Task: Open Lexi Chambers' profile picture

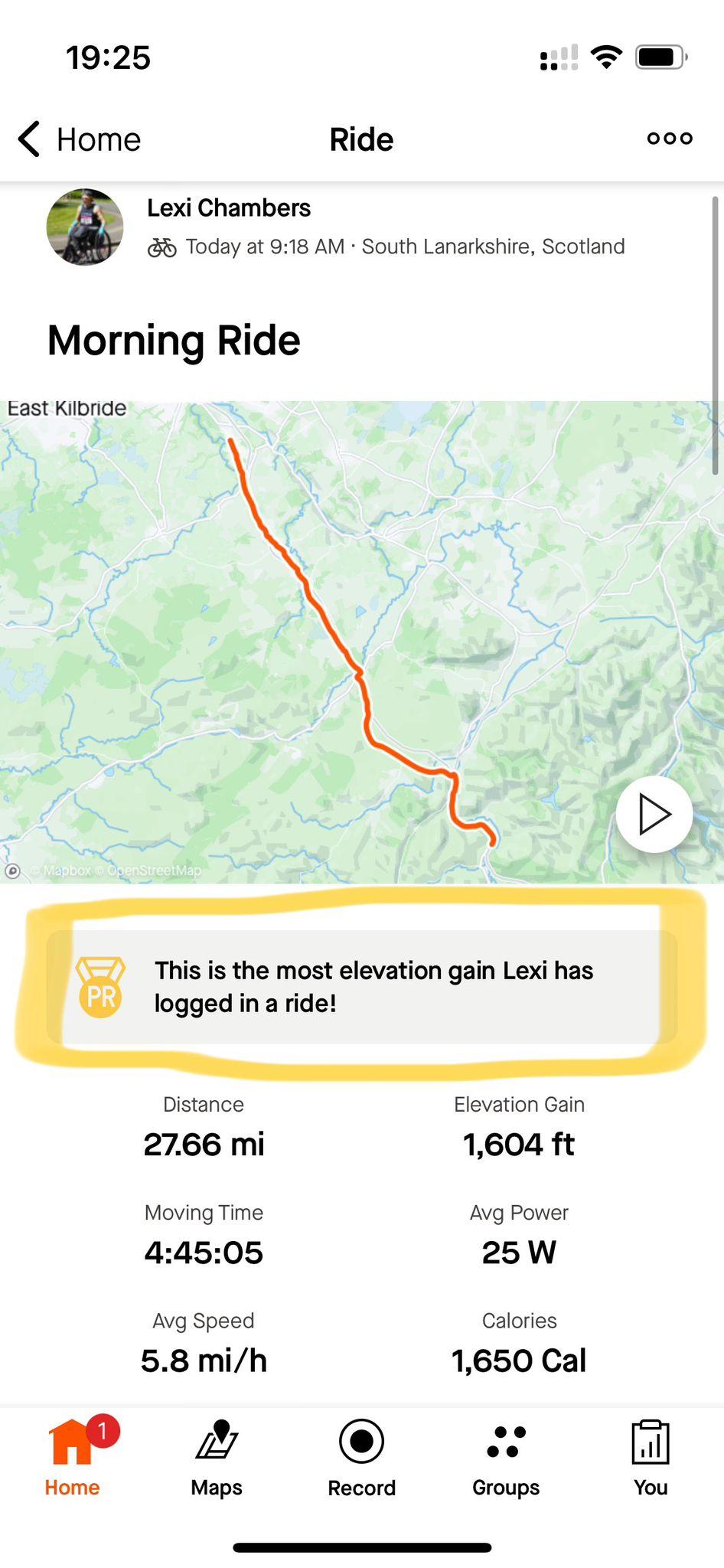Action: (x=85, y=227)
